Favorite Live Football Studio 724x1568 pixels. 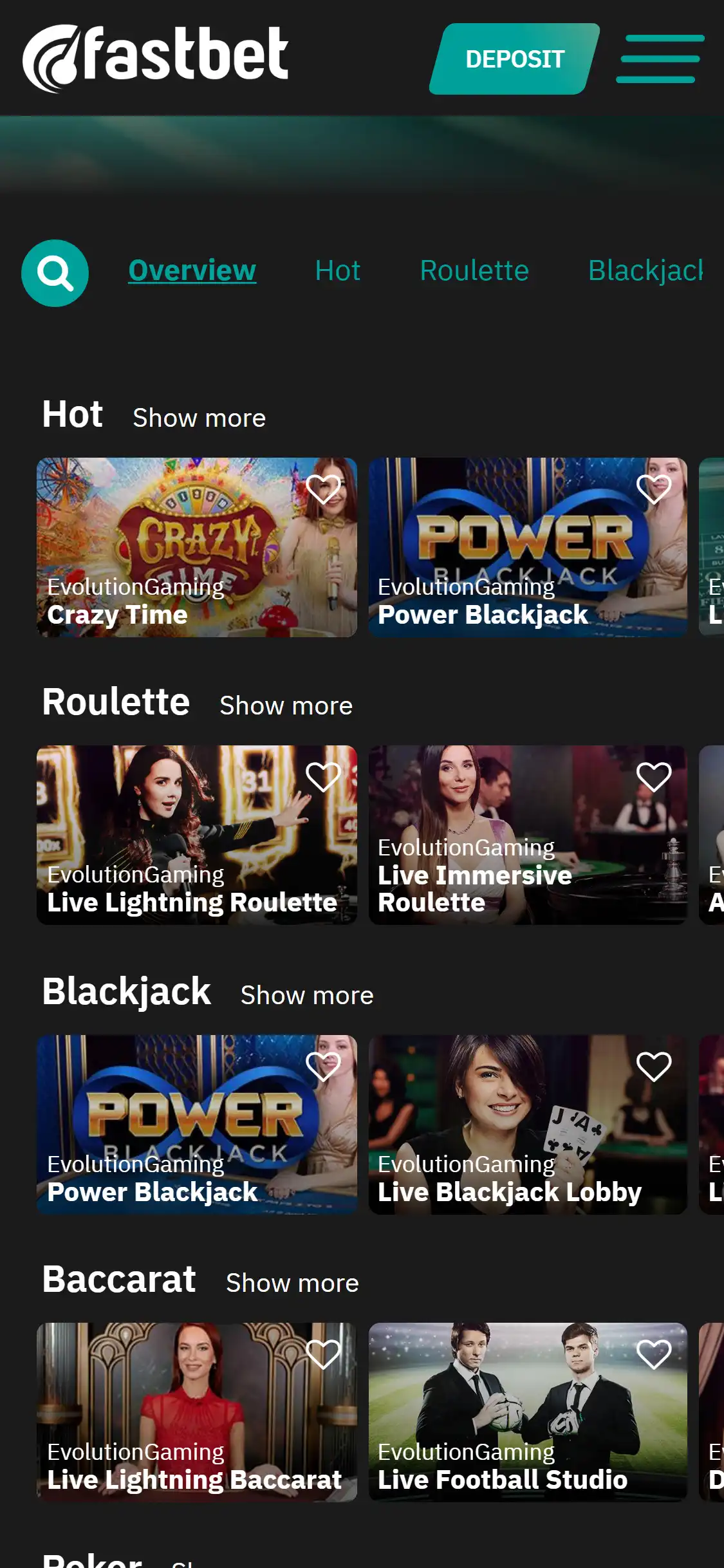point(653,1354)
